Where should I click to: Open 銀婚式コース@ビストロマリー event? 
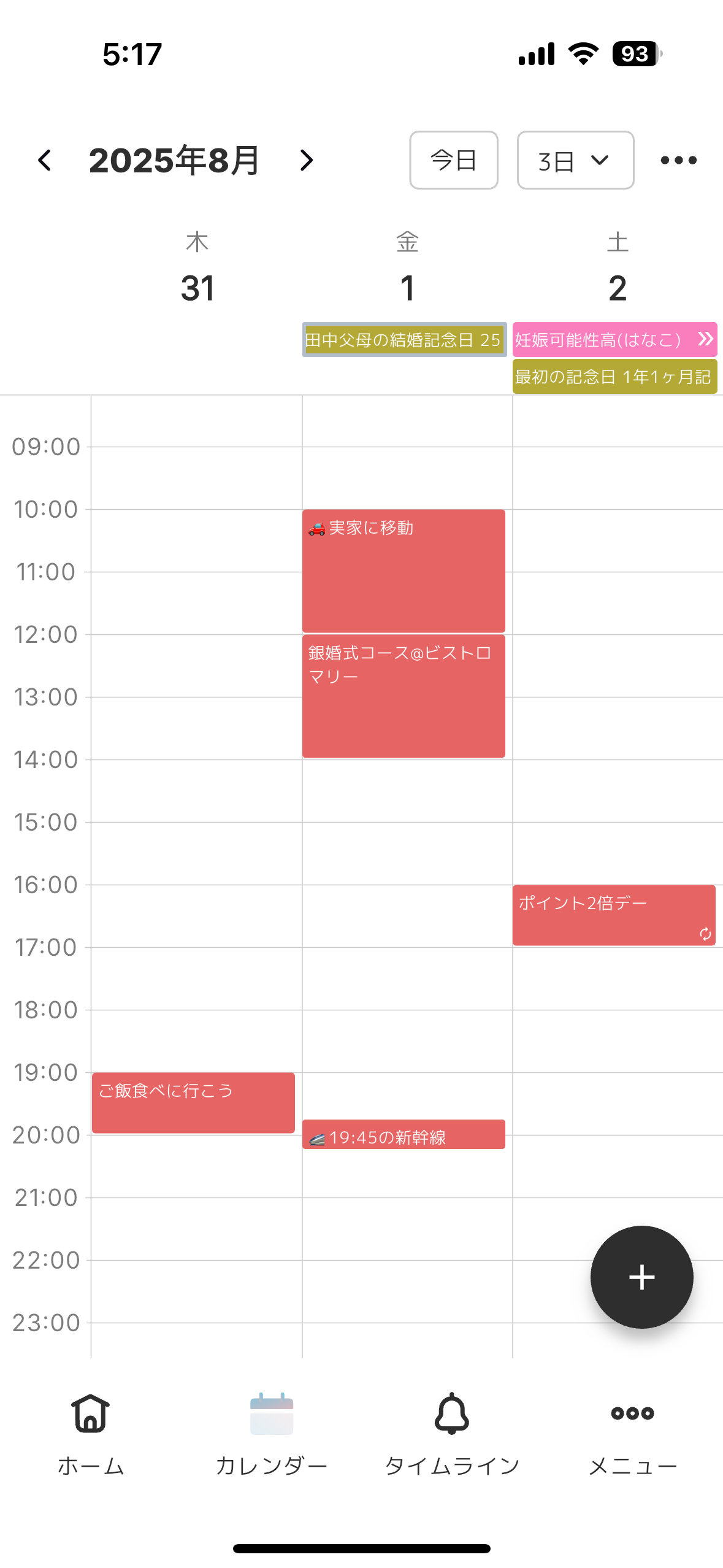[x=404, y=696]
